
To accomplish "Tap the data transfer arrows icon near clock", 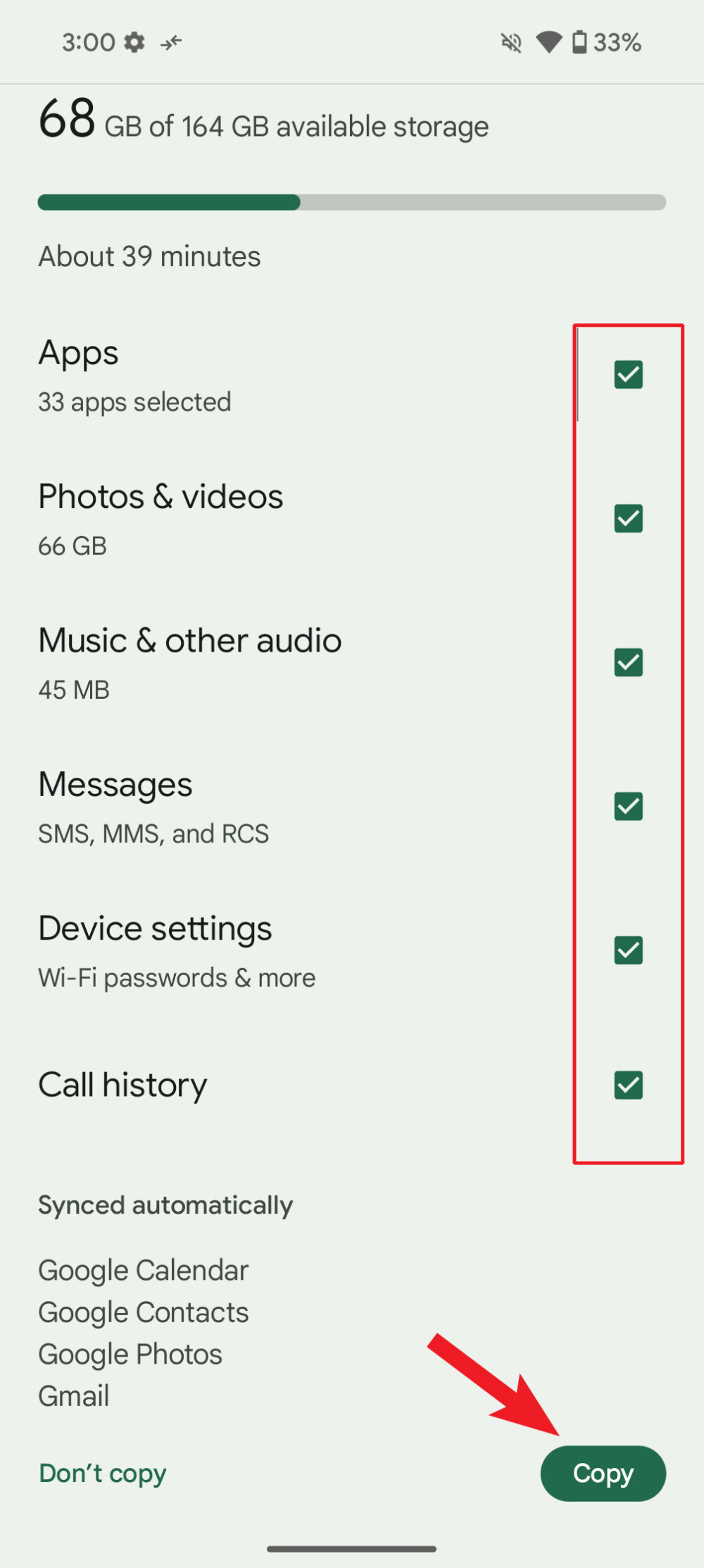I will tap(170, 42).
